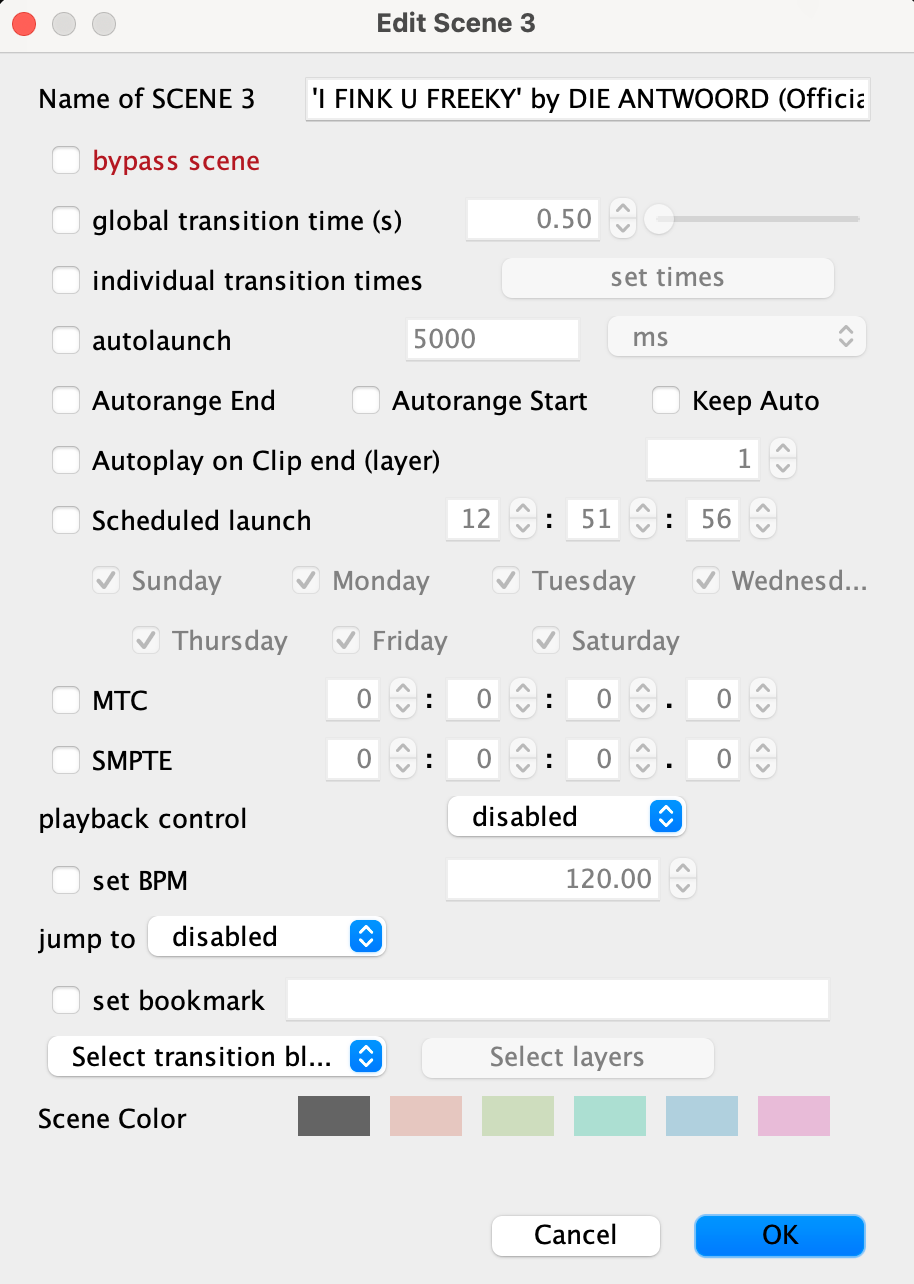
Task: Check global transition time option
Action: [66, 220]
